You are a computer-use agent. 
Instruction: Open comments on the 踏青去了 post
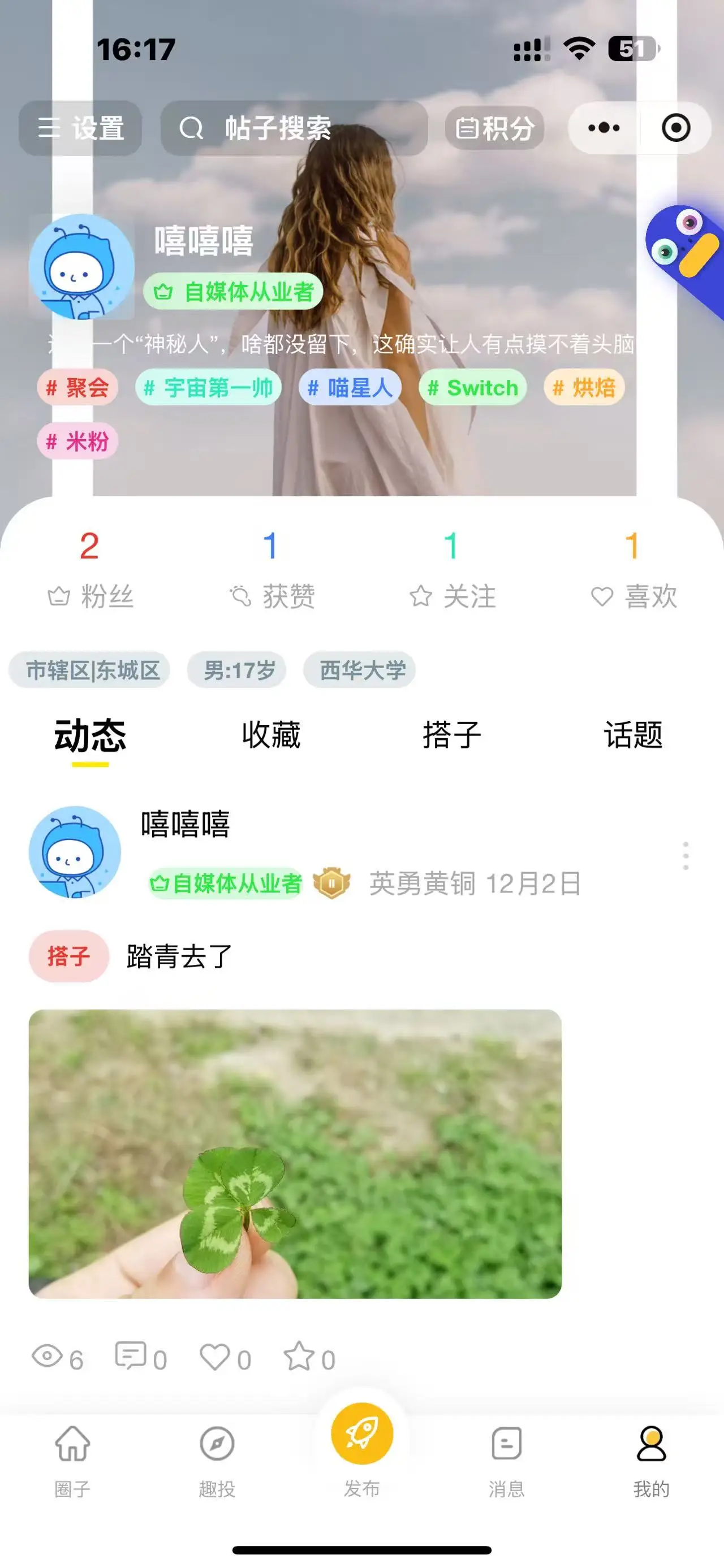[x=131, y=1357]
